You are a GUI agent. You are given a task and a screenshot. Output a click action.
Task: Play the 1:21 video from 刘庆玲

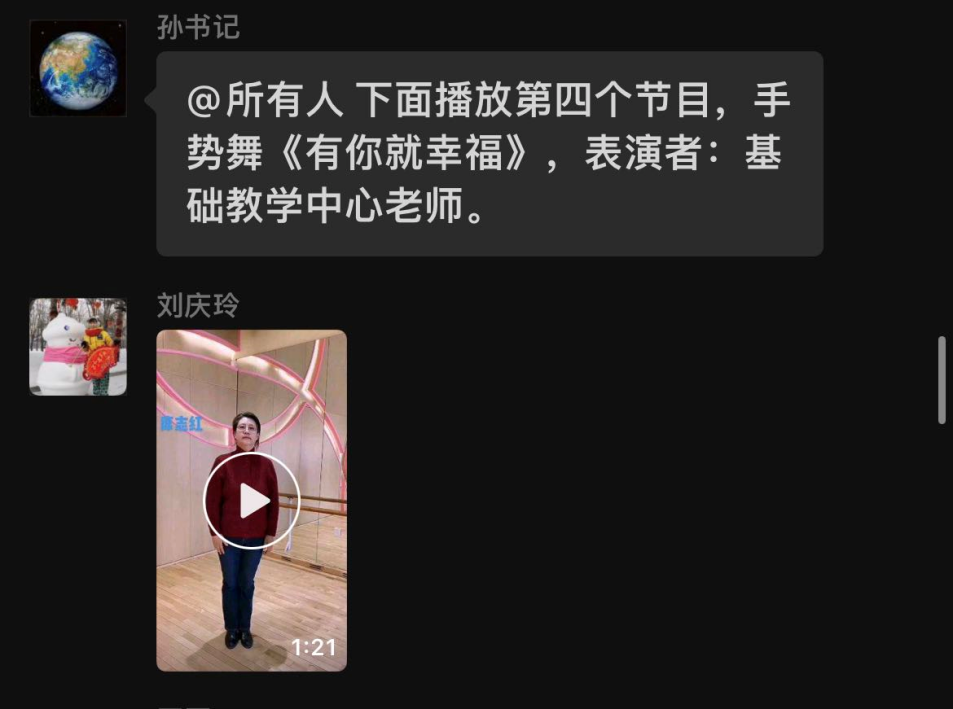pos(251,500)
